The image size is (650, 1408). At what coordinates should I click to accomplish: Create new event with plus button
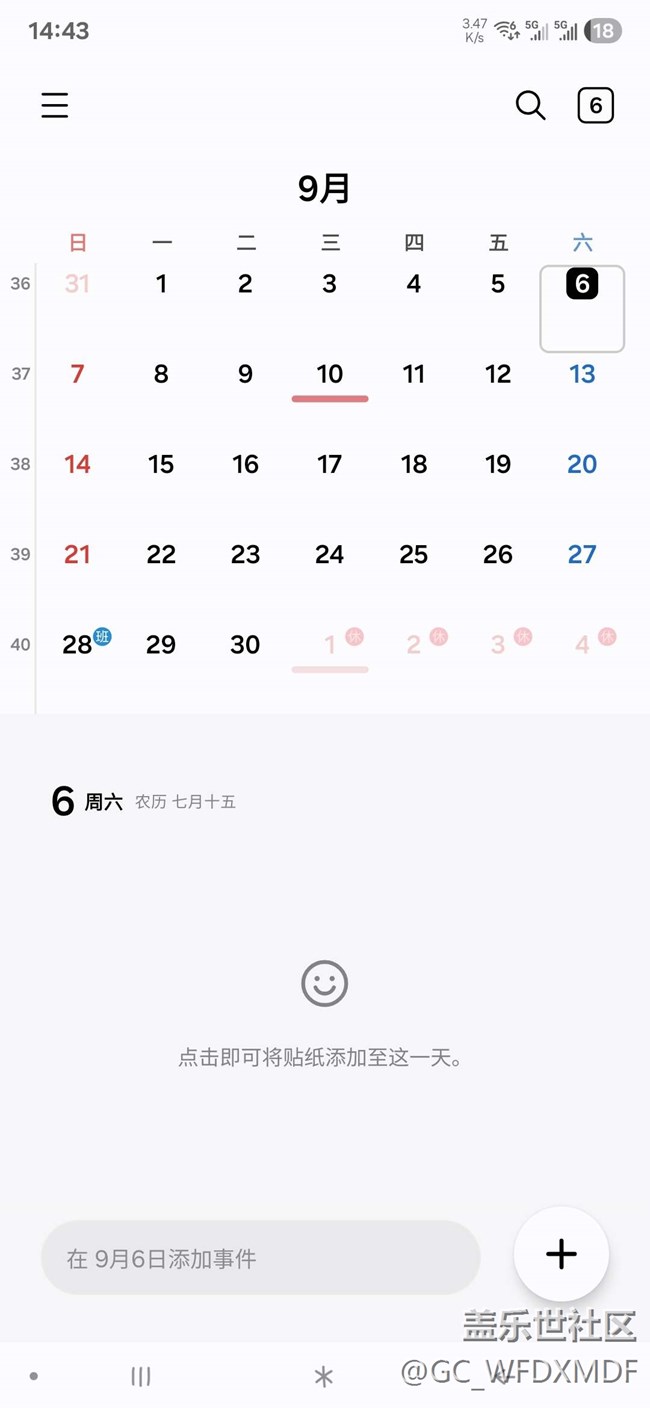click(561, 1254)
